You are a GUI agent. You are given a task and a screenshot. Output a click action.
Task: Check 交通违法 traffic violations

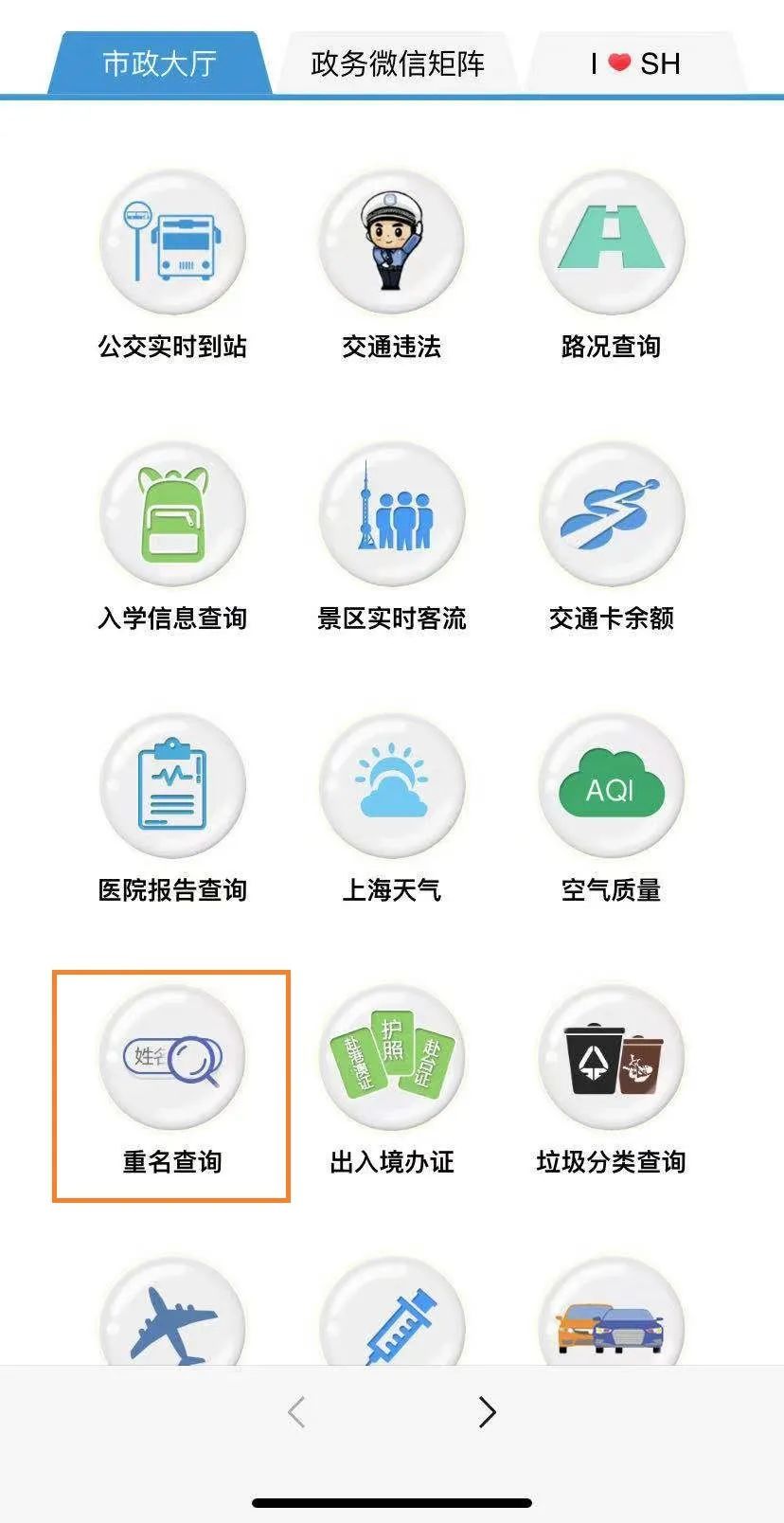pyautogui.click(x=392, y=243)
